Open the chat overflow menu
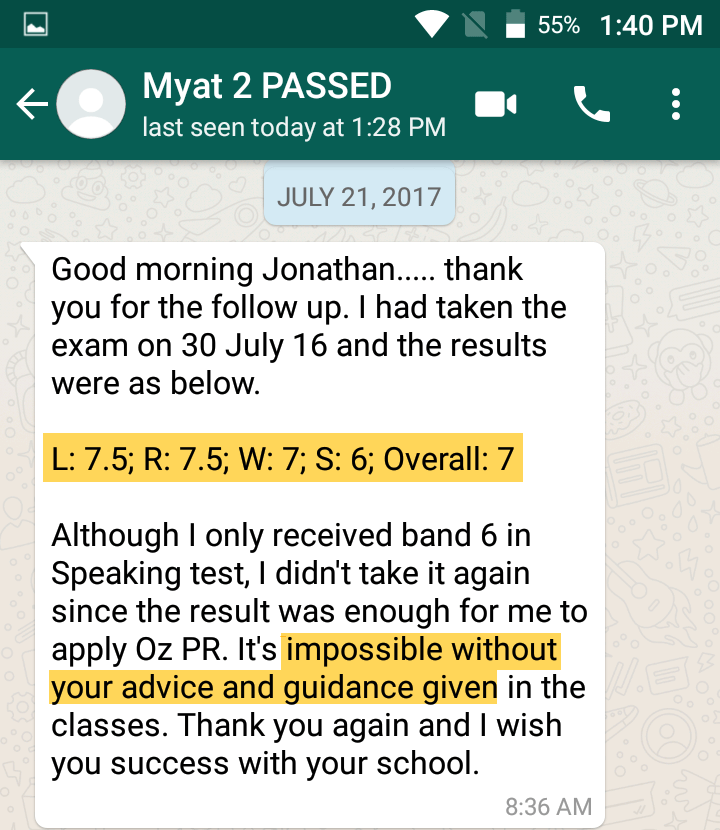 [676, 104]
